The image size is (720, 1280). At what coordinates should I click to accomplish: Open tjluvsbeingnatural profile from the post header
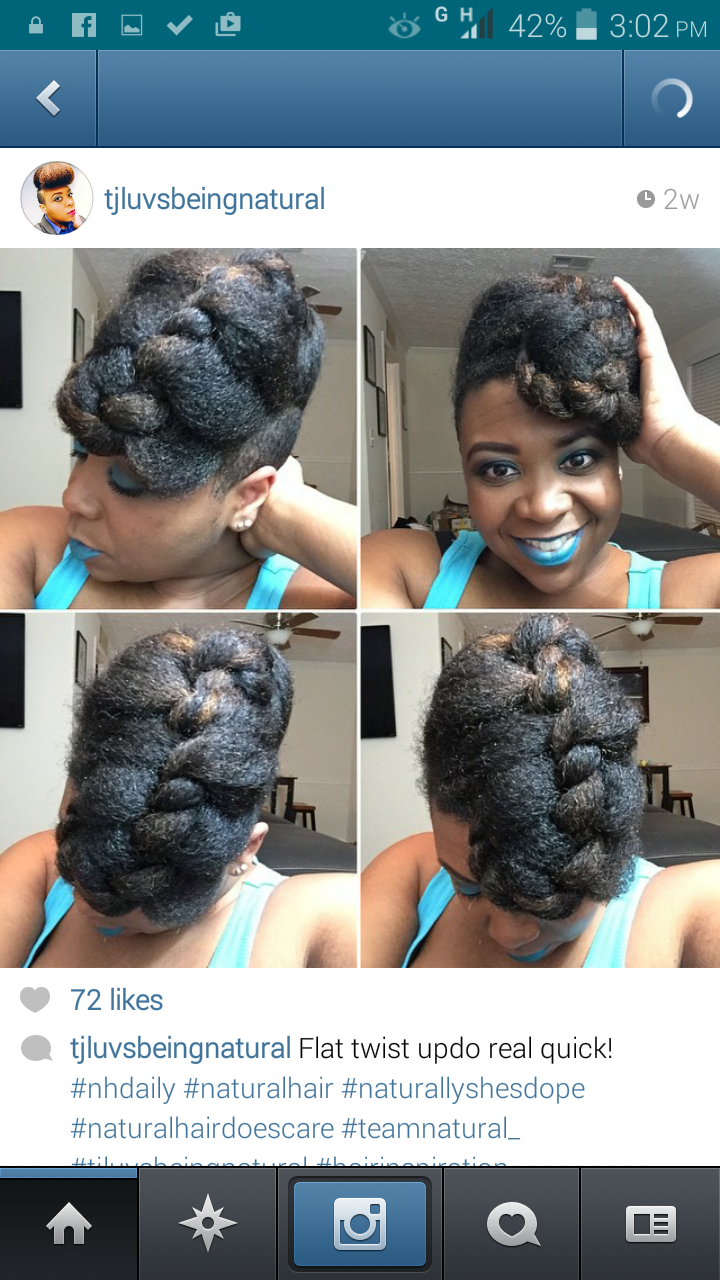coord(215,199)
